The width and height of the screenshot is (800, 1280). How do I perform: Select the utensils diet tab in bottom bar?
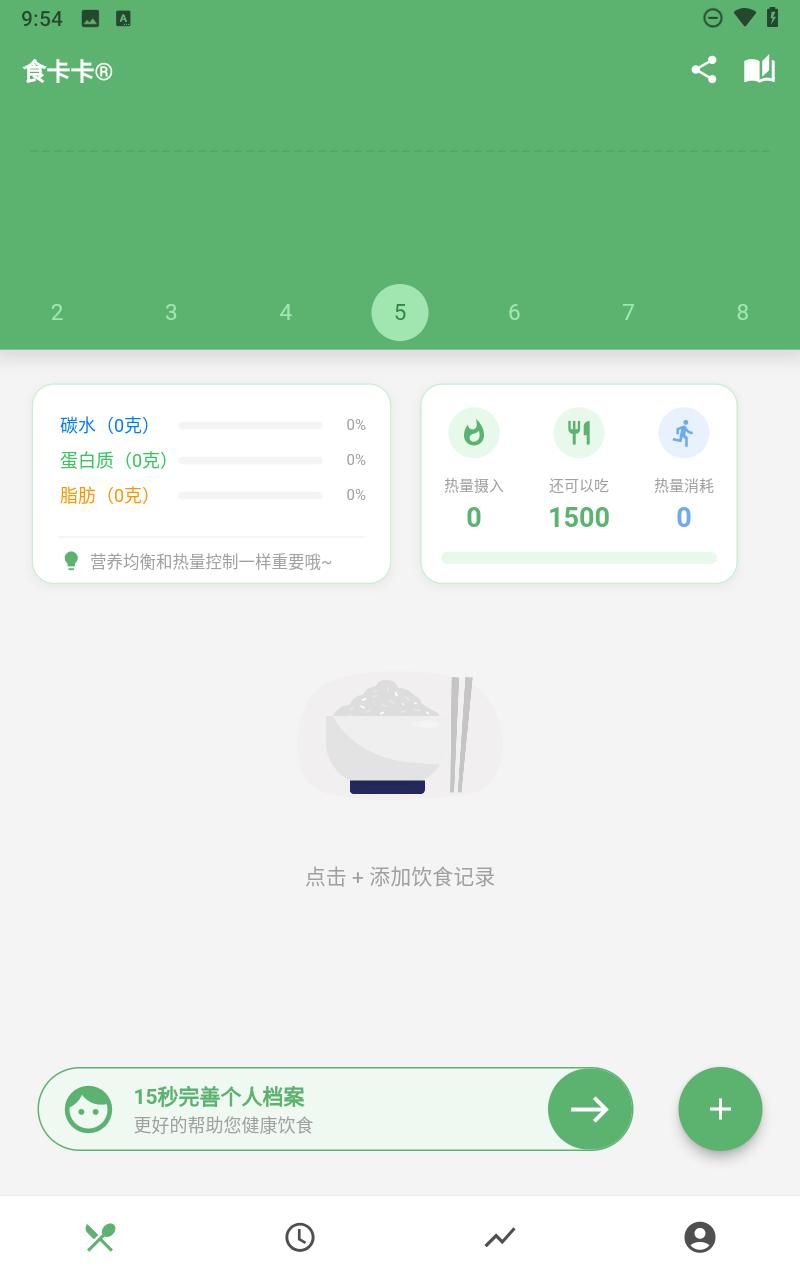tap(100, 1237)
